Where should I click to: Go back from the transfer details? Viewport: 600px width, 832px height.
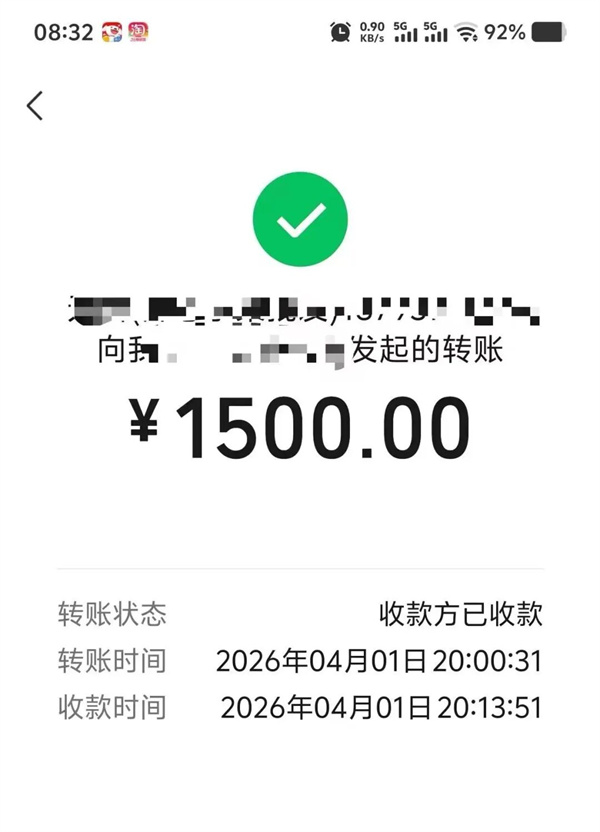click(x=35, y=105)
